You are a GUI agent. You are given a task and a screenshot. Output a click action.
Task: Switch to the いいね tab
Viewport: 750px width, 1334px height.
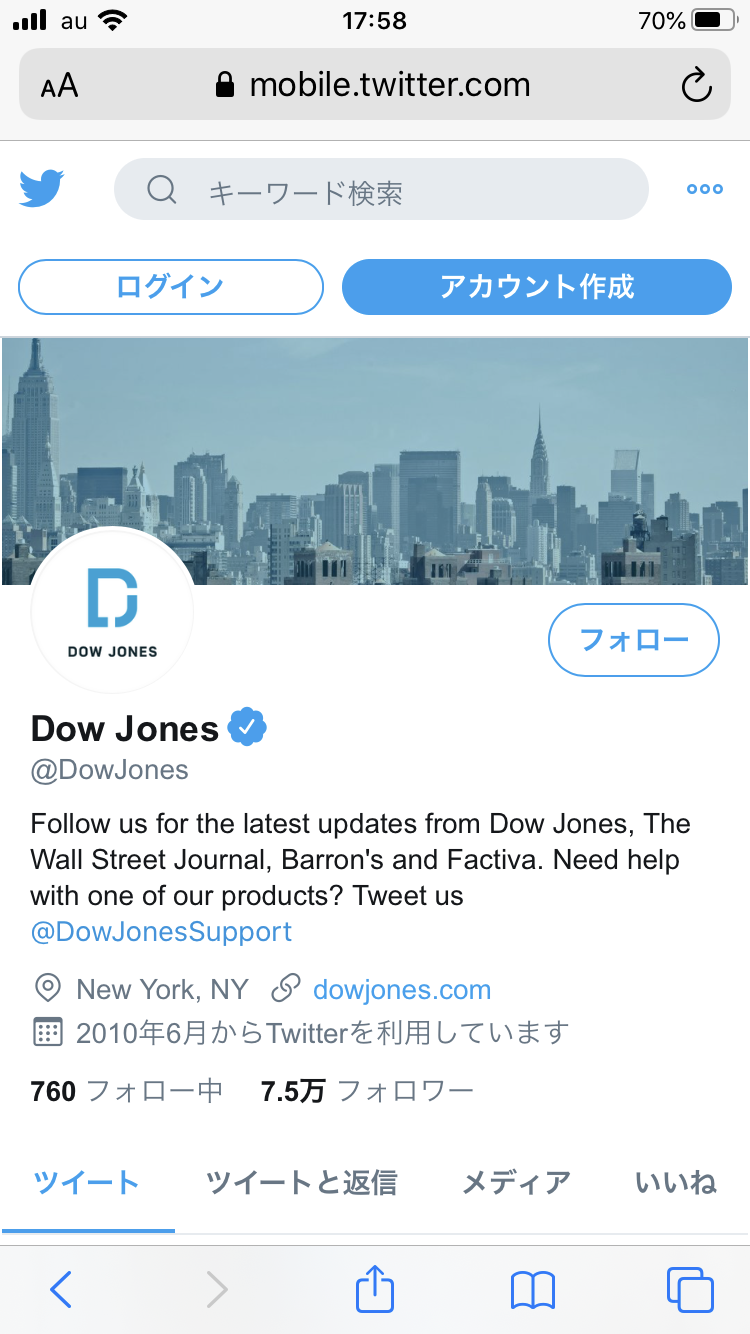pyautogui.click(x=676, y=1183)
